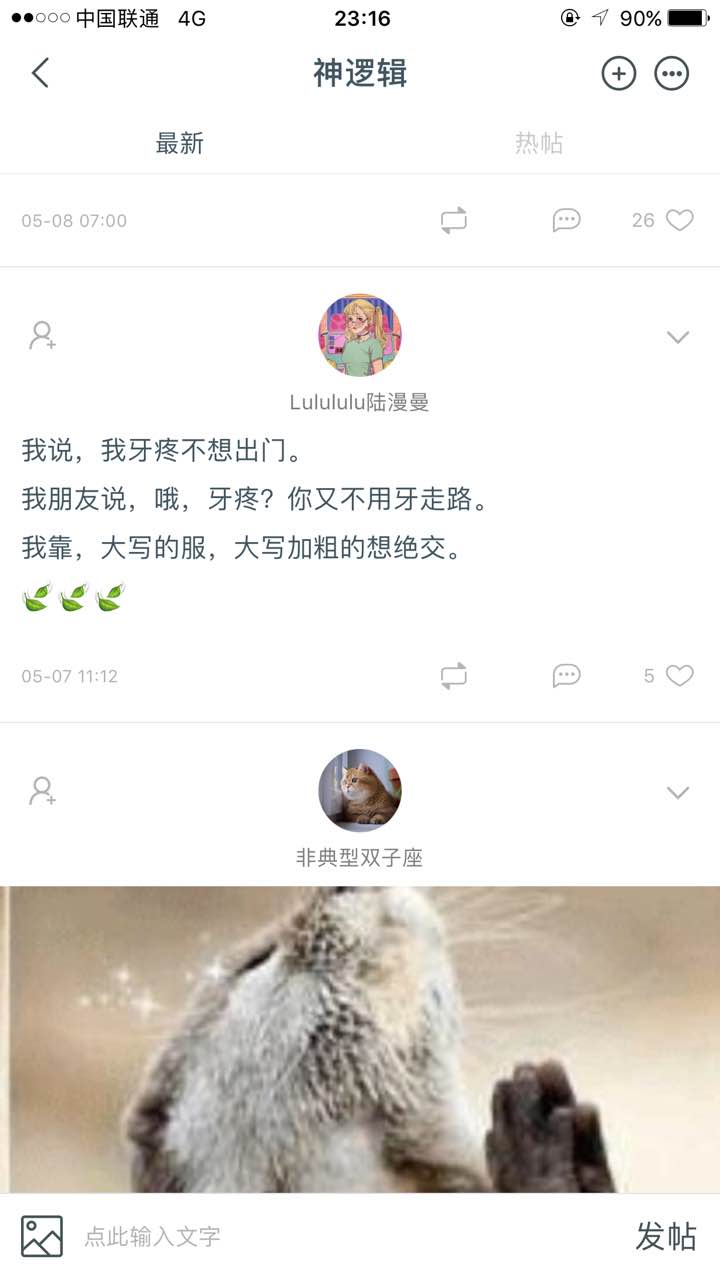720x1280 pixels.
Task: Open 非典型双子座's cat avatar profile
Action: (360, 790)
